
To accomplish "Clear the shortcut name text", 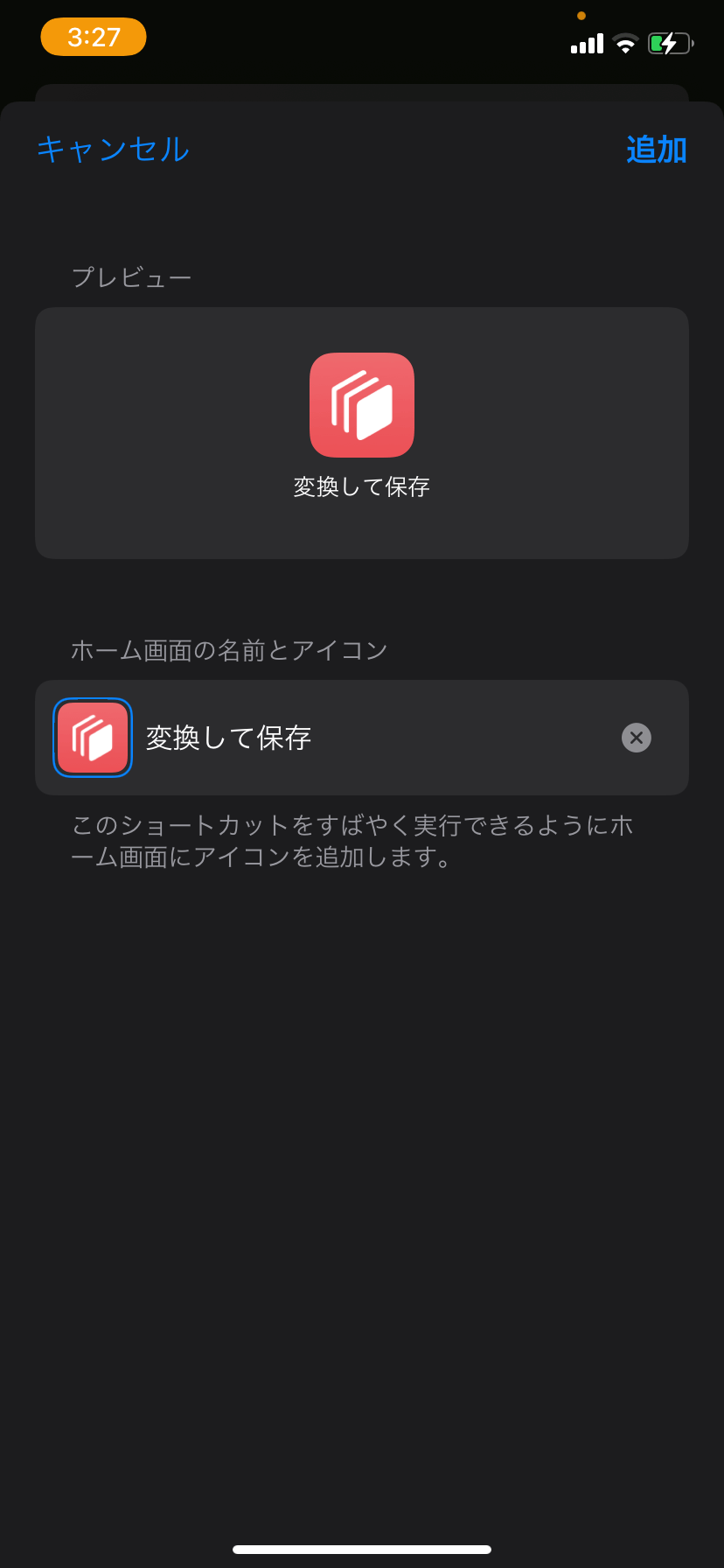I will tap(636, 738).
